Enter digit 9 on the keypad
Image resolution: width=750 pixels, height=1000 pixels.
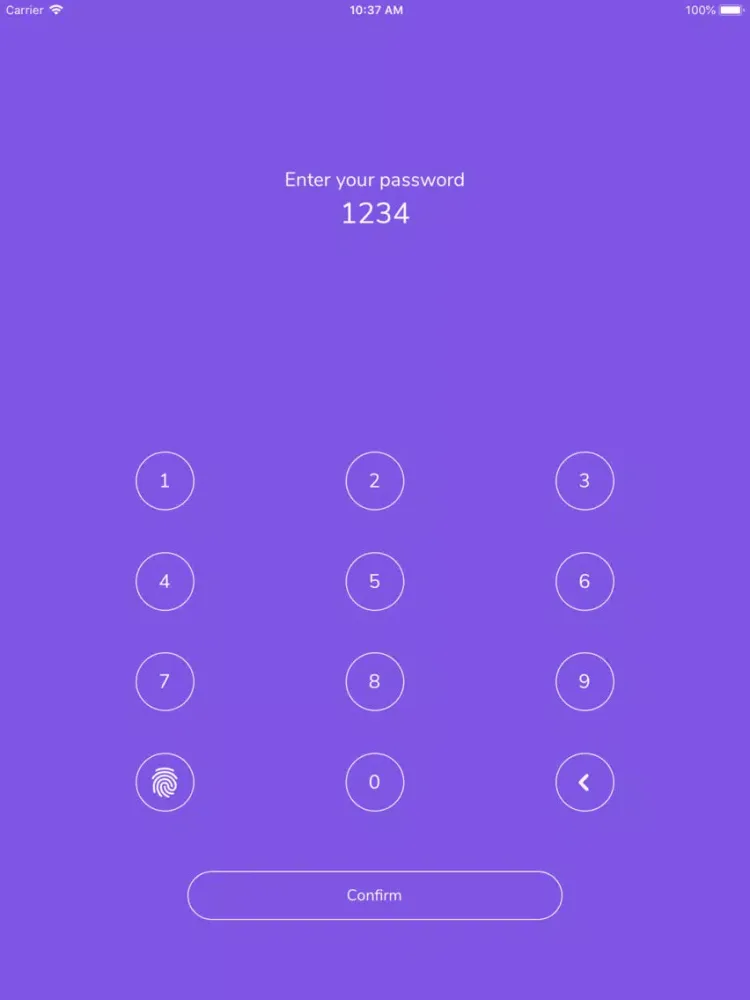[585, 682]
